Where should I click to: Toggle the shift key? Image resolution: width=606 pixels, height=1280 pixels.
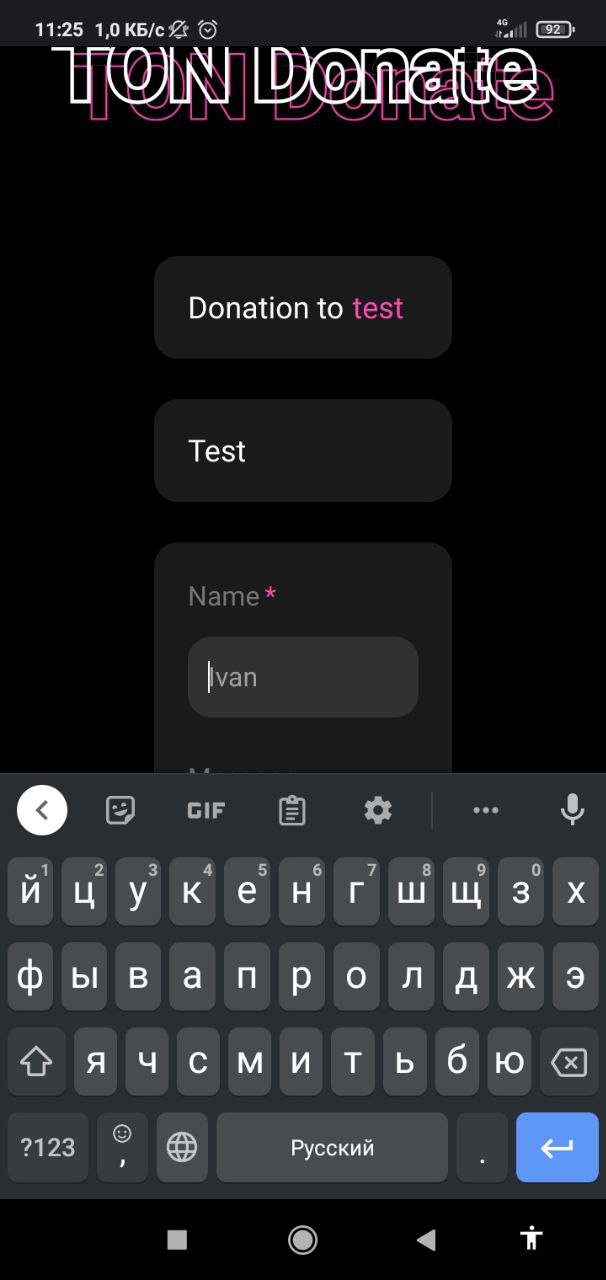tap(37, 1062)
